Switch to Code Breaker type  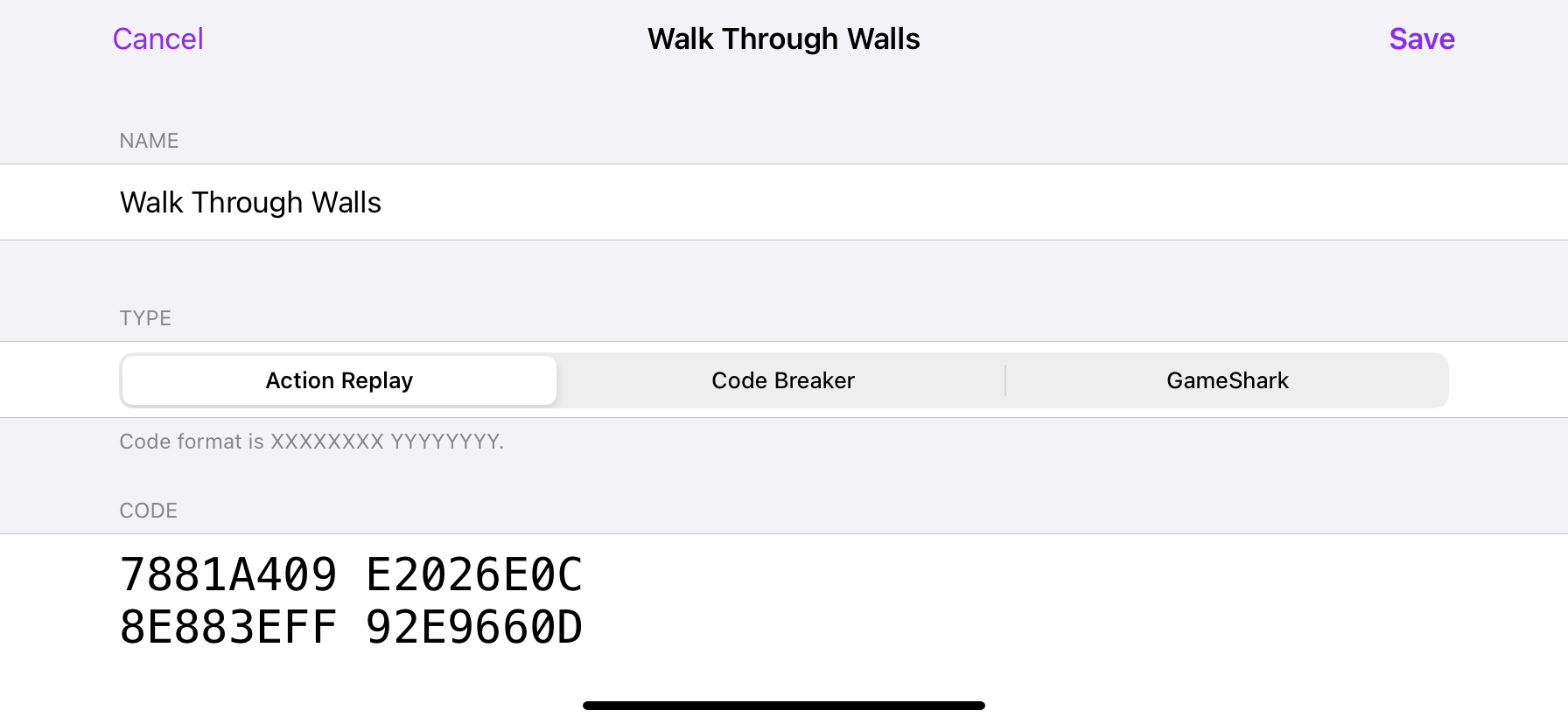click(782, 380)
